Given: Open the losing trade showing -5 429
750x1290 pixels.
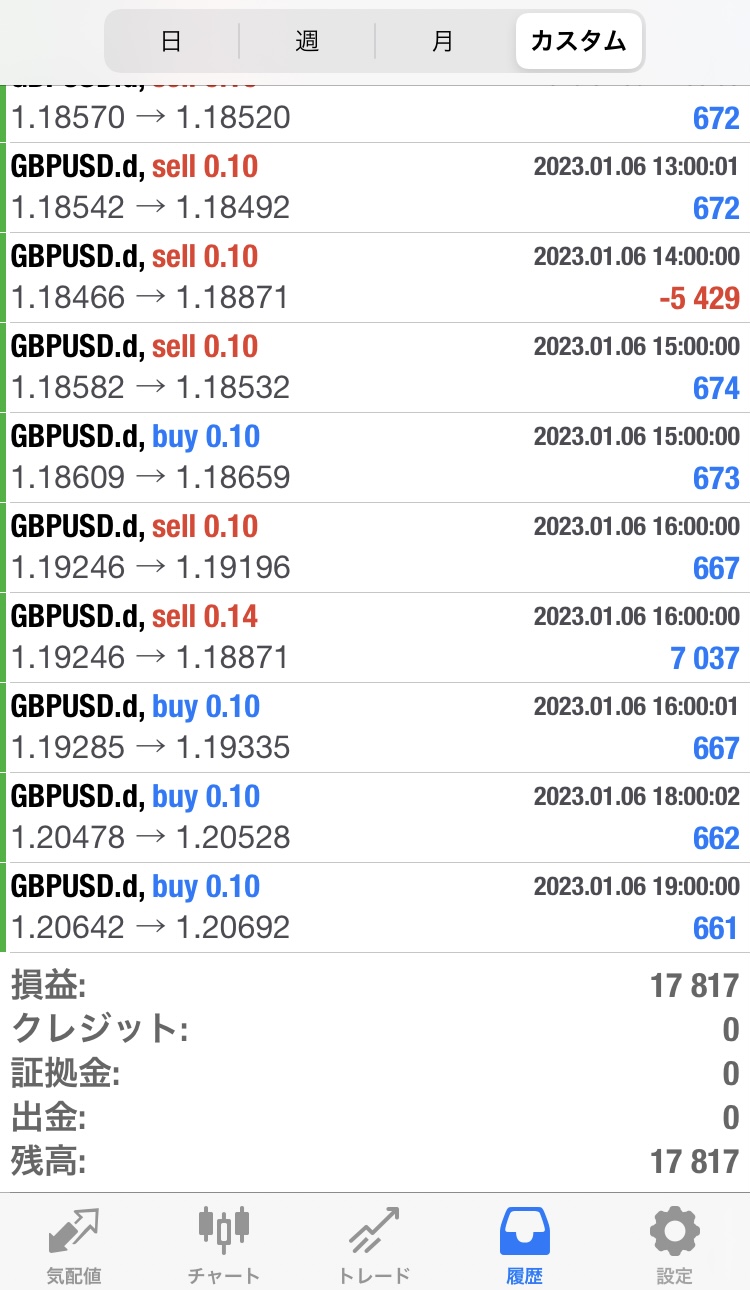Looking at the screenshot, I should [375, 278].
